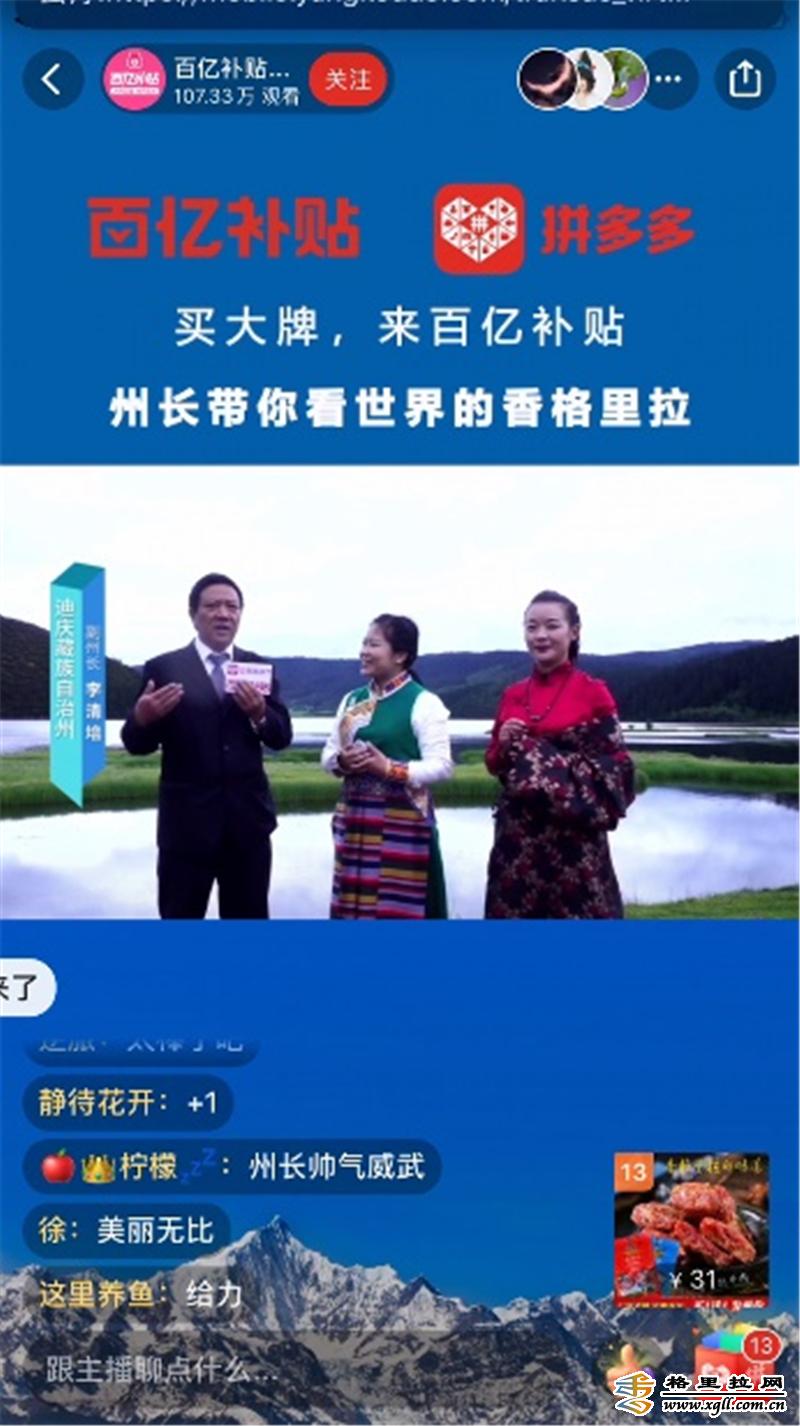Image resolution: width=800 pixels, height=1426 pixels.
Task: Follow the 百亿补贴 streamer with 关注
Action: (347, 79)
